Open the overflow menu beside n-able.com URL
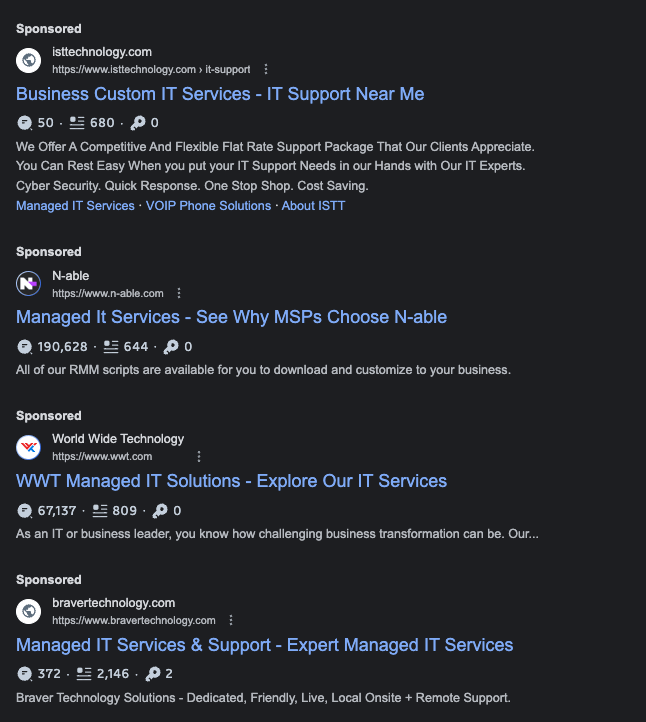This screenshot has height=722, width=646. coord(179,293)
